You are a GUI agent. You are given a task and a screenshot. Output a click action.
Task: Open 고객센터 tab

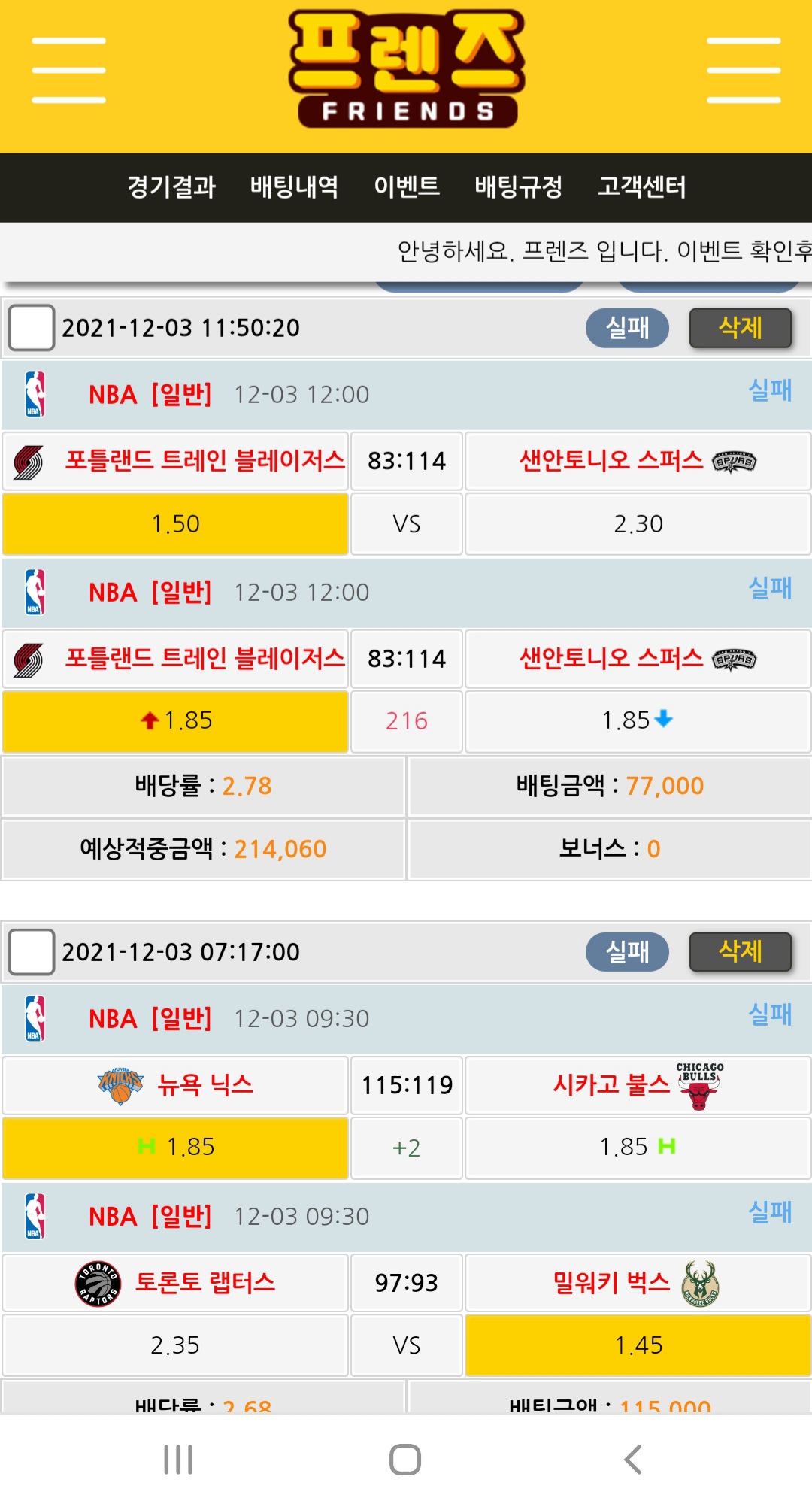point(641,186)
